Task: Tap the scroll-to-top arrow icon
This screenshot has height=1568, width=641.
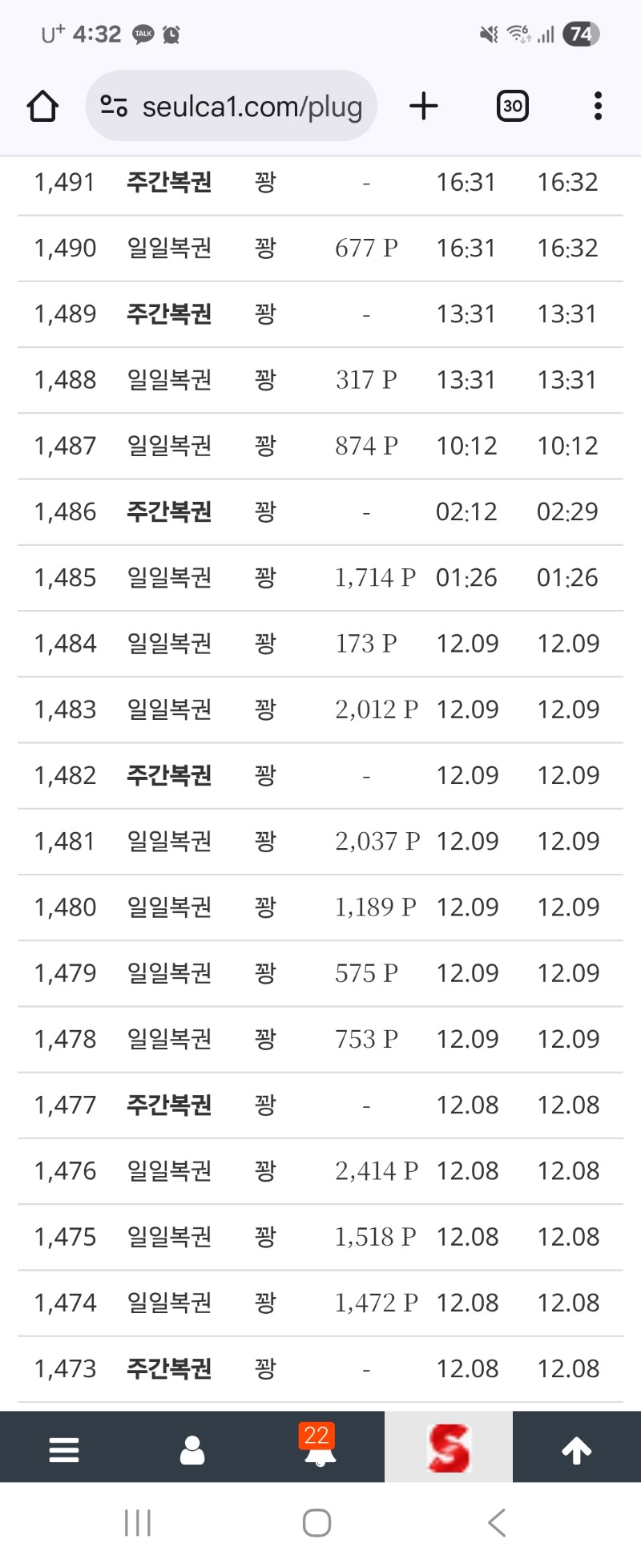Action: (575, 1448)
